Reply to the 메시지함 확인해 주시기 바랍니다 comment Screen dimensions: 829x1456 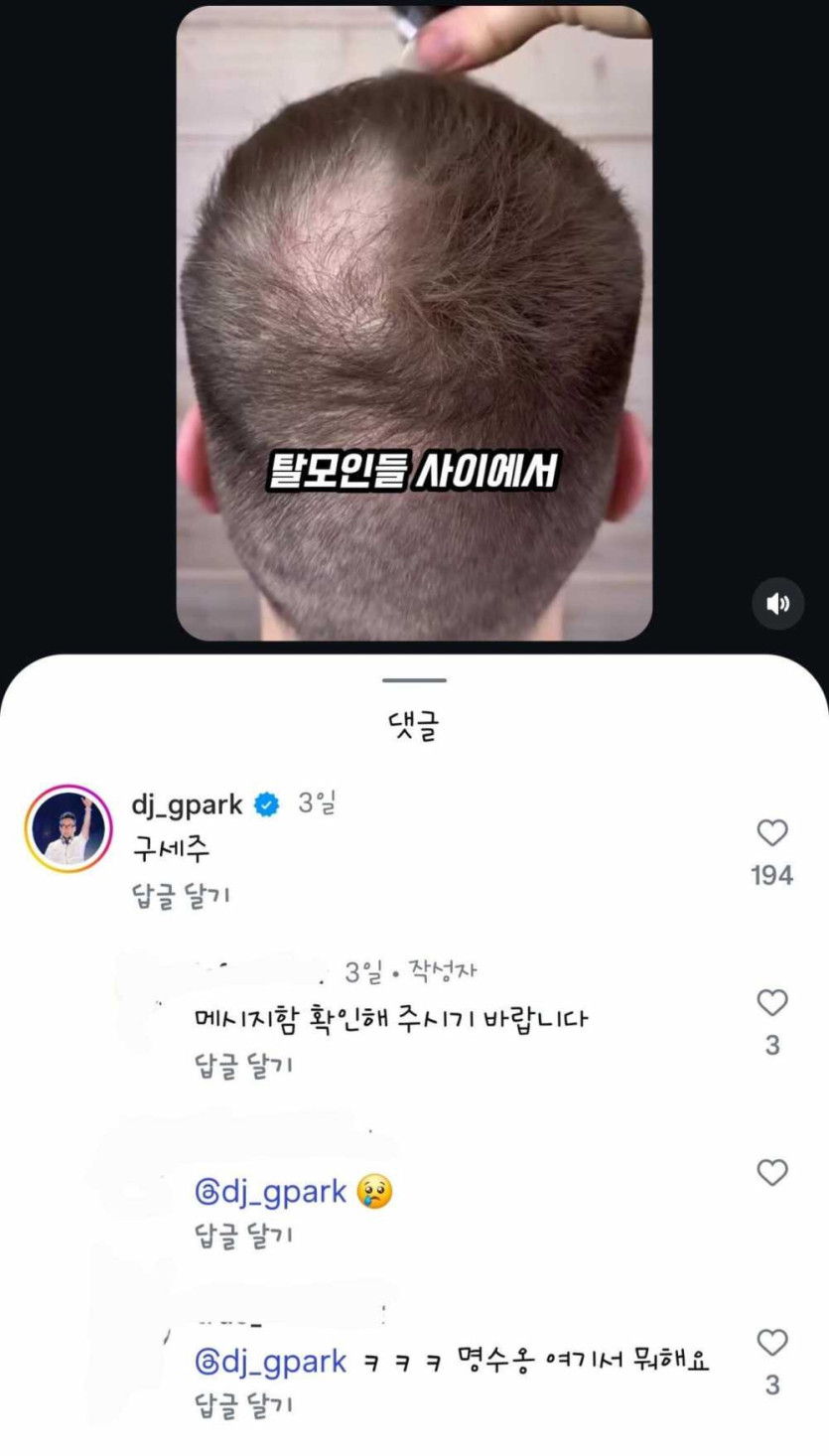[243, 1066]
